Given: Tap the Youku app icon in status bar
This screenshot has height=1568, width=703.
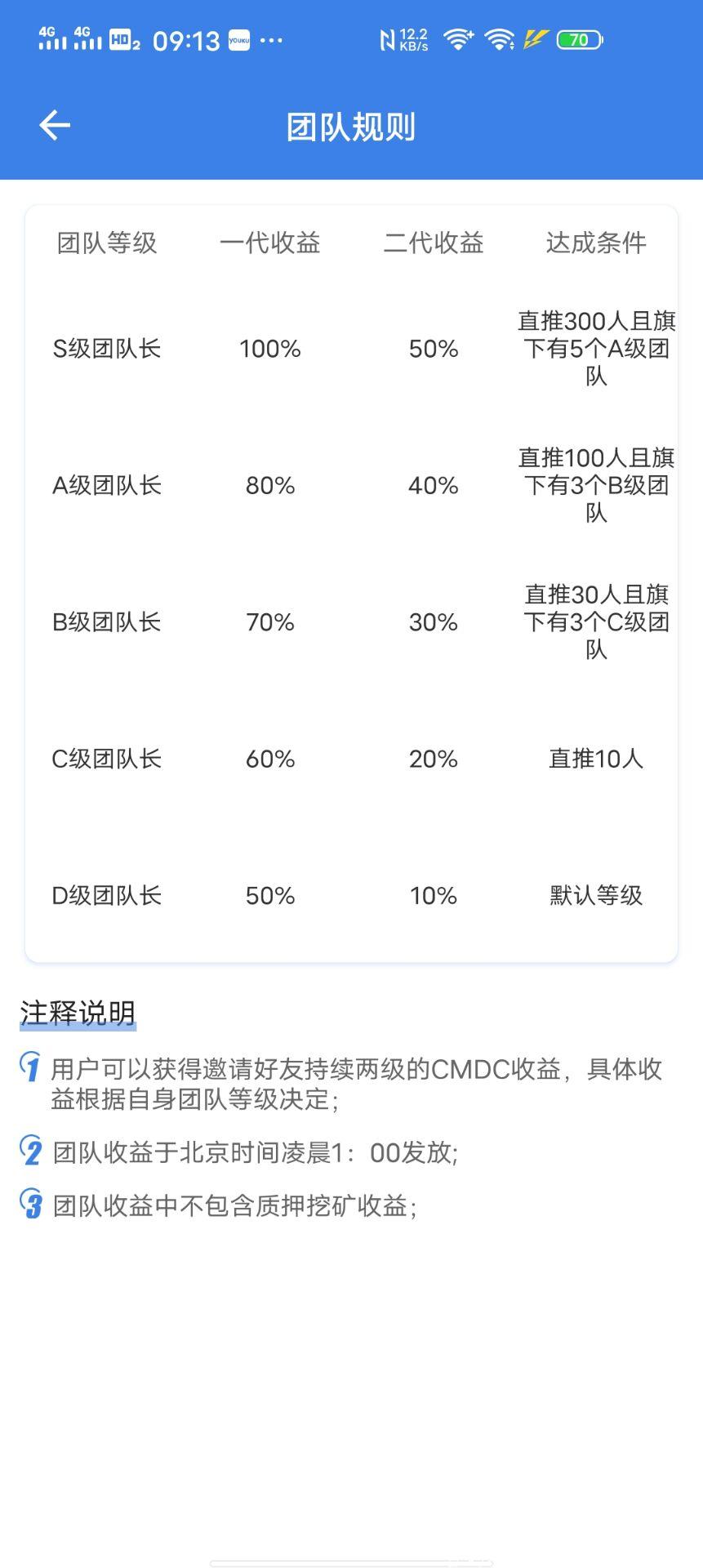Looking at the screenshot, I should tap(238, 39).
